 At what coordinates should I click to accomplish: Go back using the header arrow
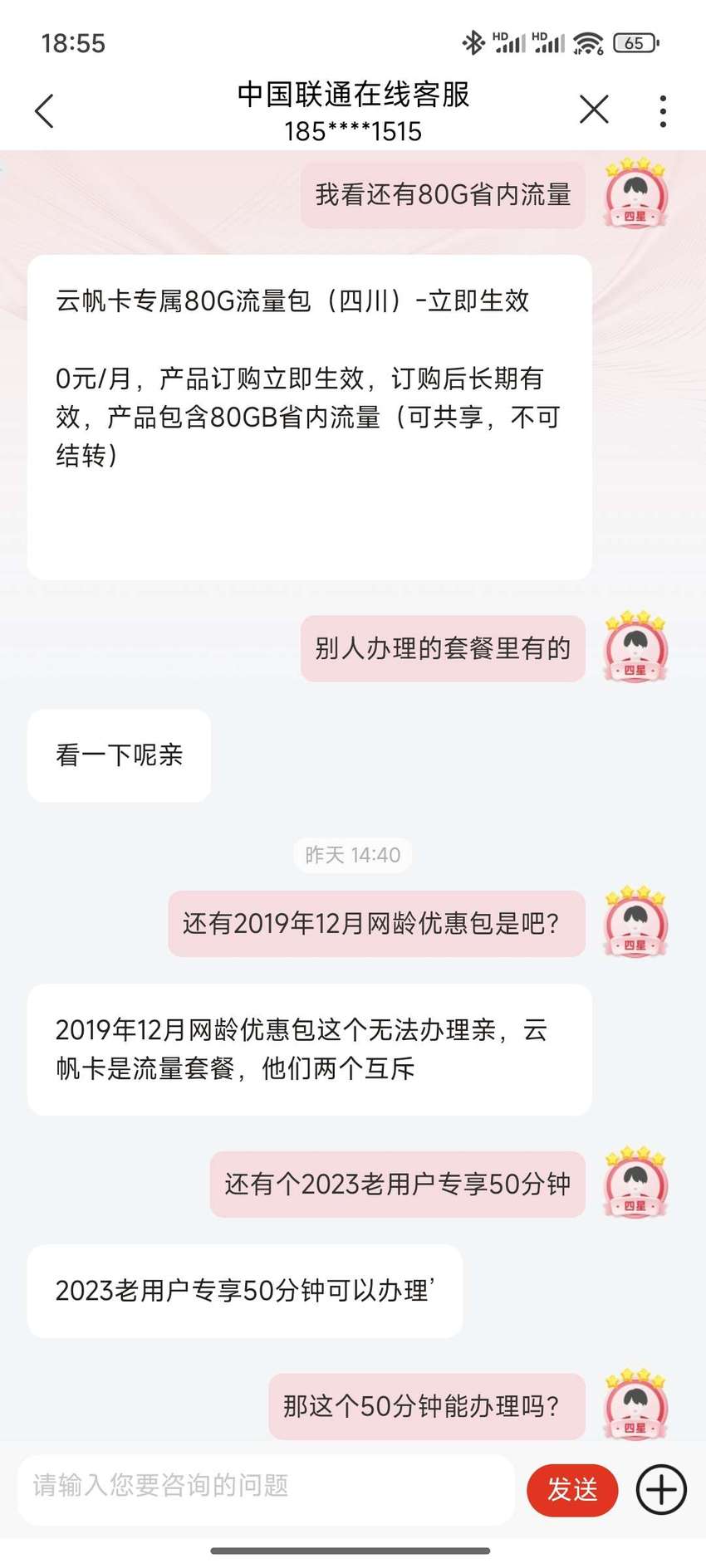pyautogui.click(x=45, y=111)
